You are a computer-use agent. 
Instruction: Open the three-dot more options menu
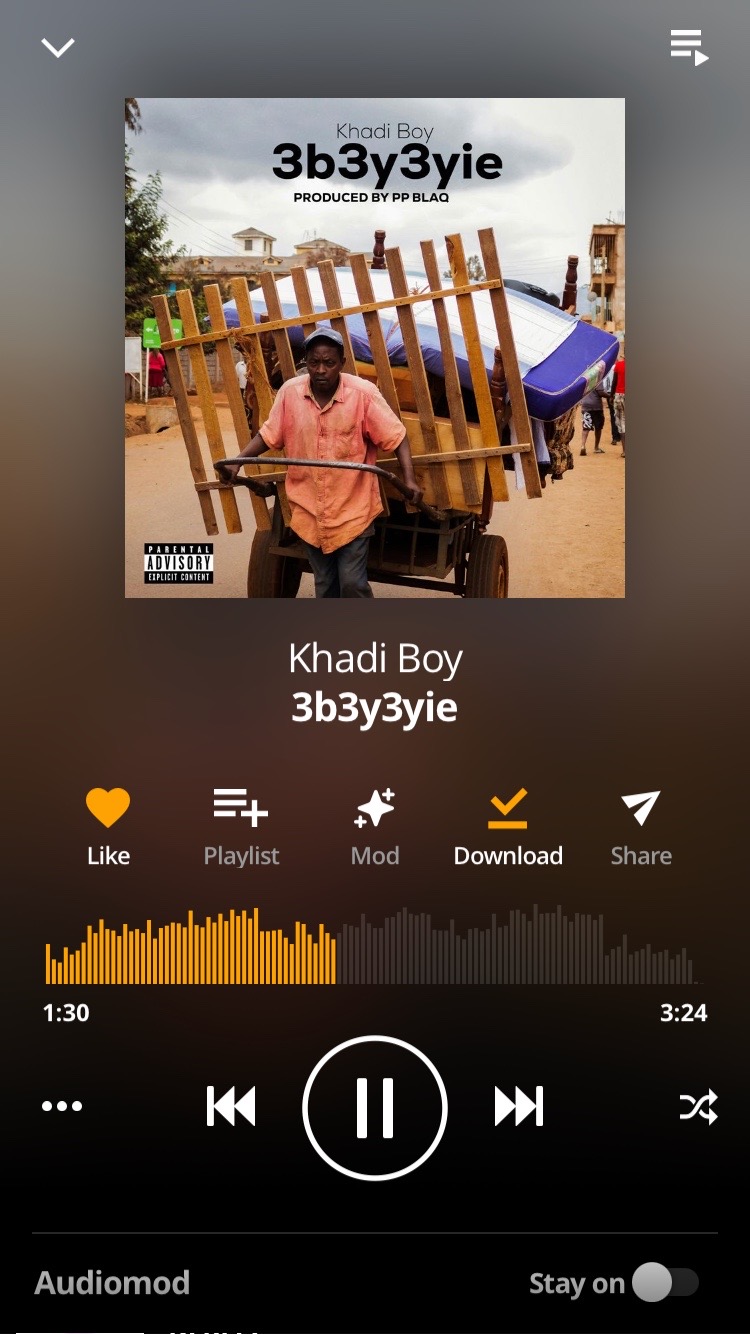tap(62, 1106)
